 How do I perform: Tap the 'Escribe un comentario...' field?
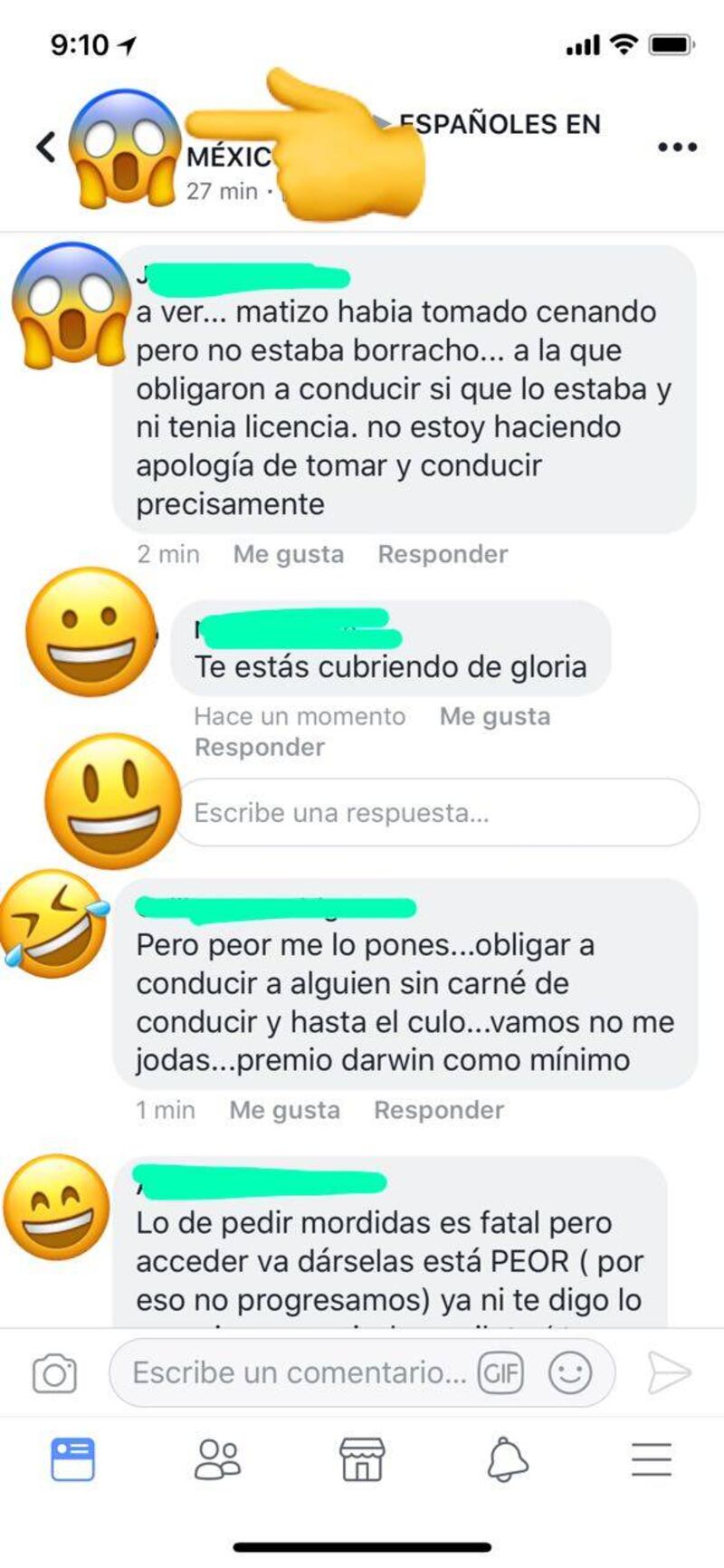point(299,1373)
